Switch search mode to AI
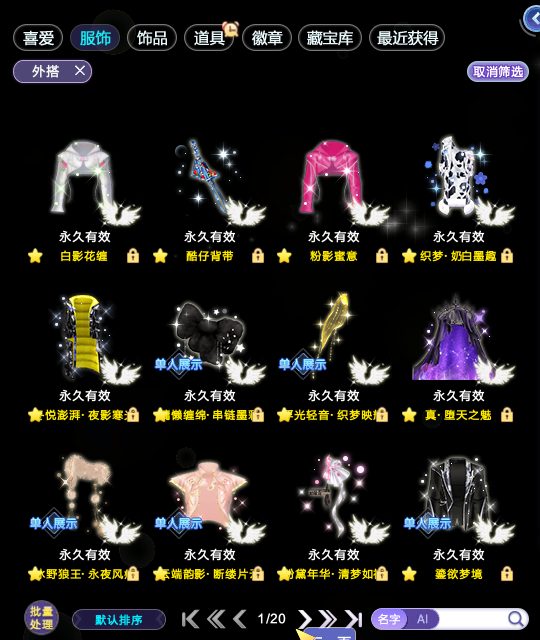Screen dimensions: 540x640 422,619
